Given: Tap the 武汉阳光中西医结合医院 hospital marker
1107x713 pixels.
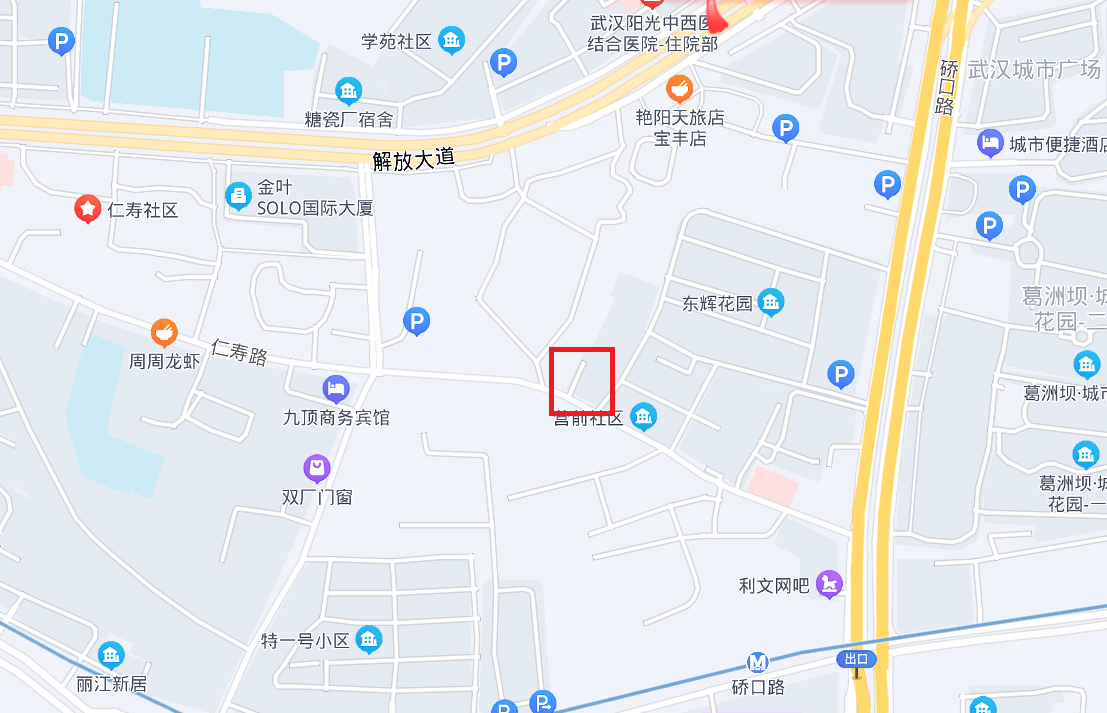Looking at the screenshot, I should point(652,5).
